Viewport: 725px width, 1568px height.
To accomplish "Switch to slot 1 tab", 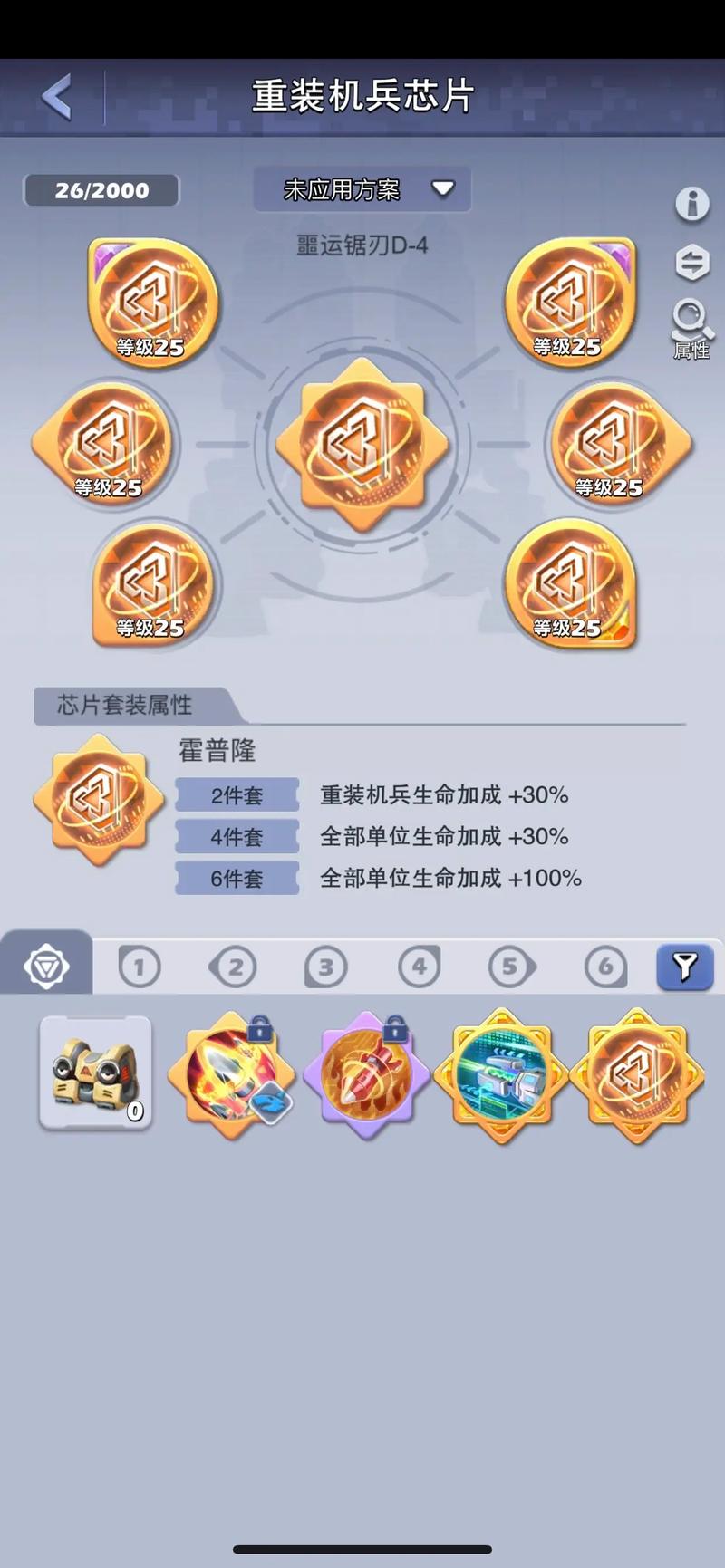I will pyautogui.click(x=139, y=967).
